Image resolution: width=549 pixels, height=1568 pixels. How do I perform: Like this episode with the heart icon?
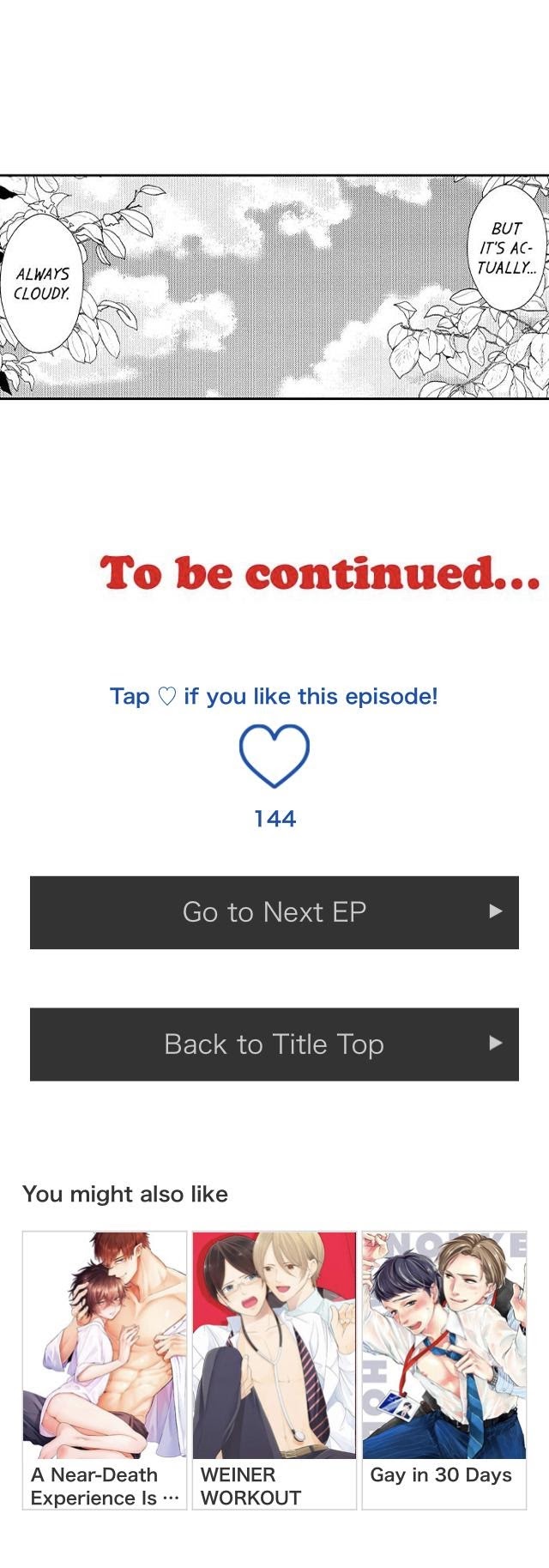point(274,755)
